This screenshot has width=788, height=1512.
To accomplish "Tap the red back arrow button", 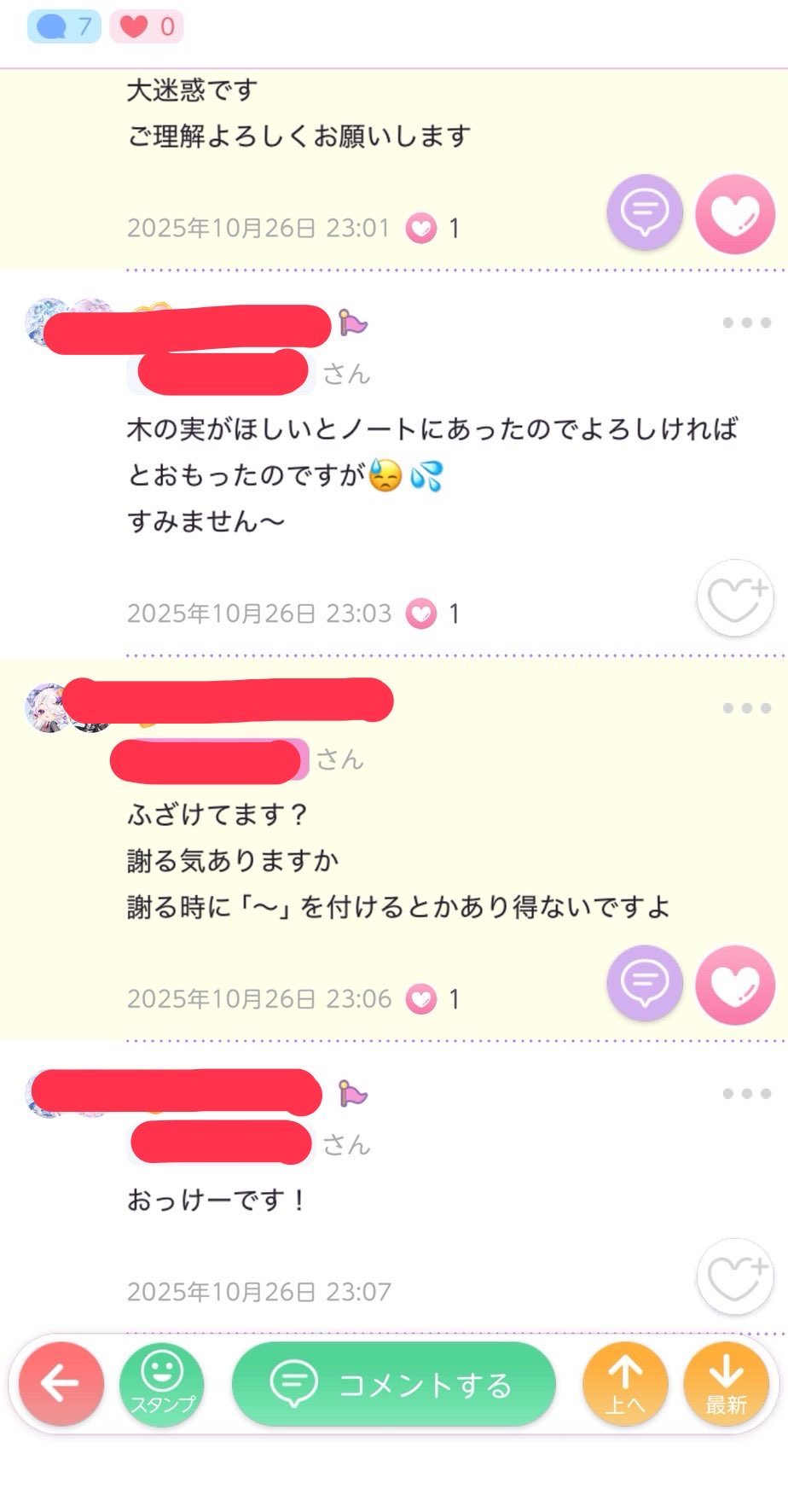I will (x=61, y=1383).
